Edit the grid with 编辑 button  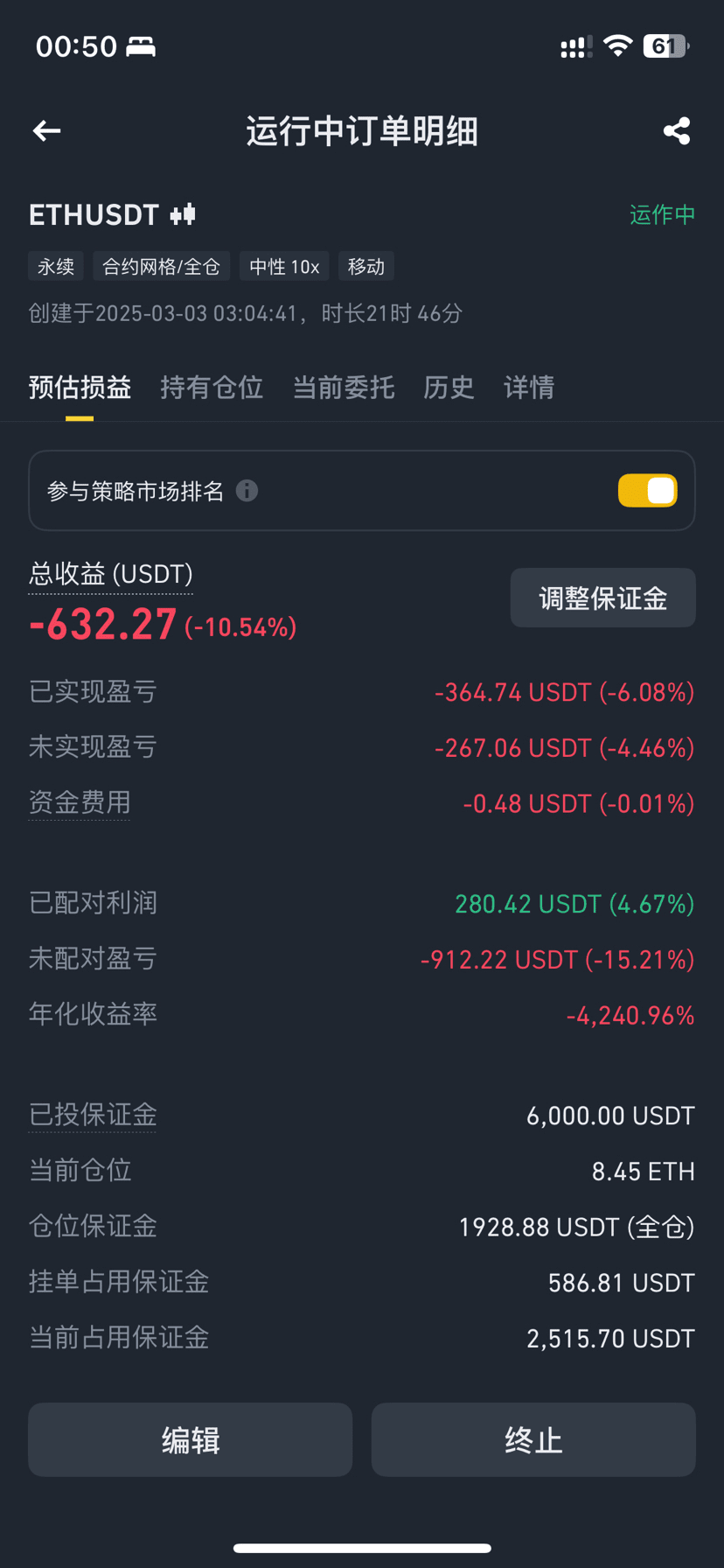[191, 1440]
